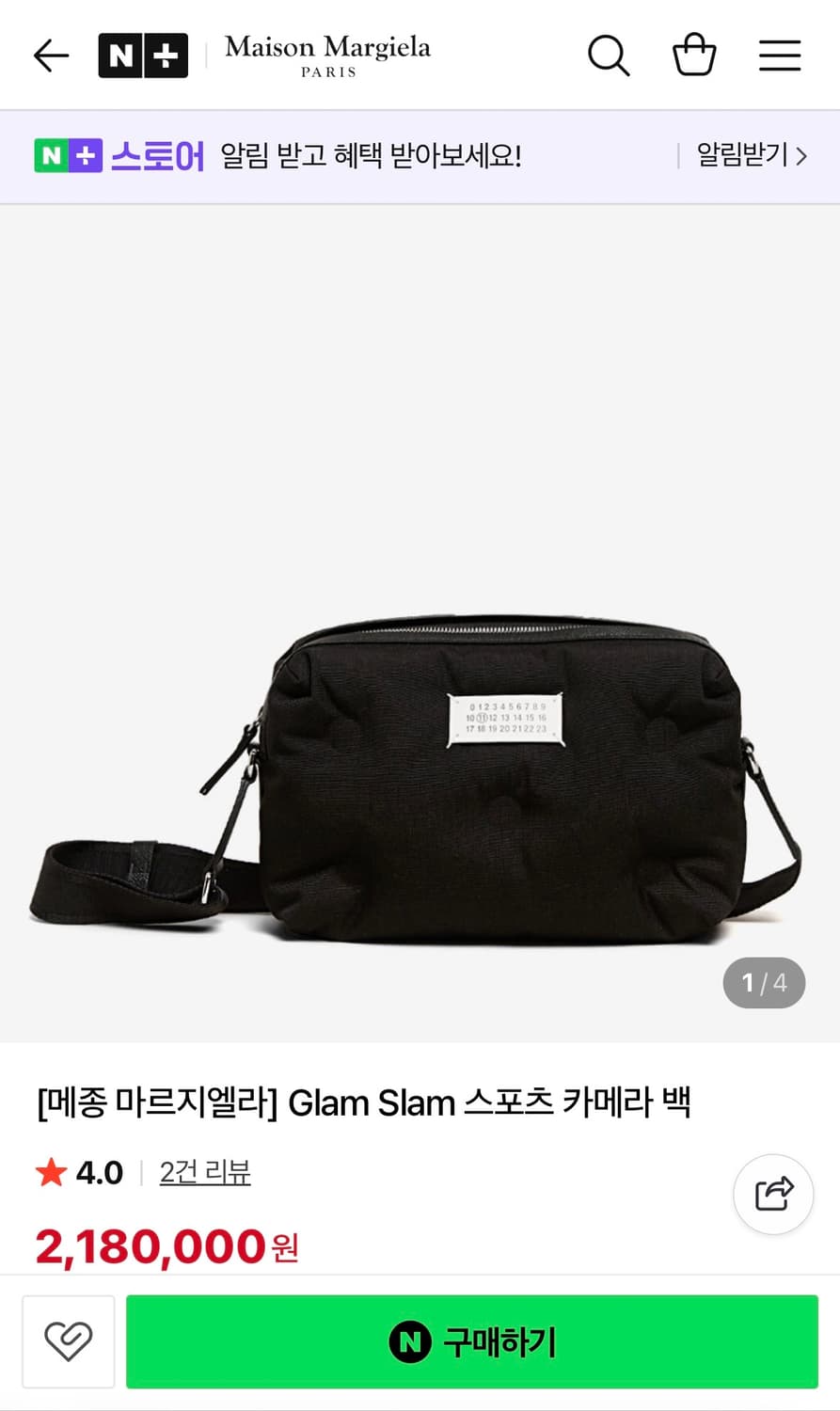Image resolution: width=840 pixels, height=1411 pixels.
Task: Tap the back arrow to go back
Action: (51, 55)
